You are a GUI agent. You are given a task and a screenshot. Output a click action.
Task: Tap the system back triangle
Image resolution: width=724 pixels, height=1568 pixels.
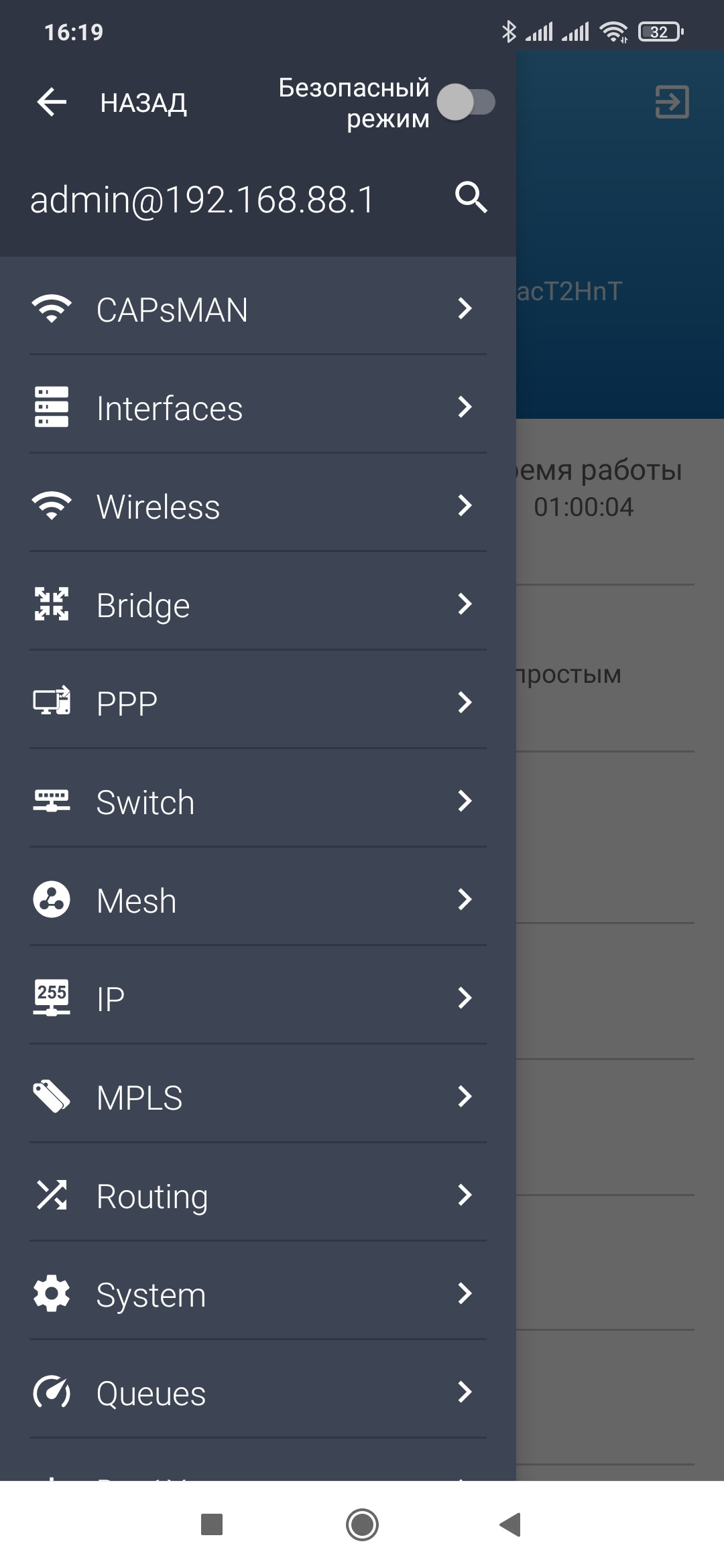[x=511, y=1524]
